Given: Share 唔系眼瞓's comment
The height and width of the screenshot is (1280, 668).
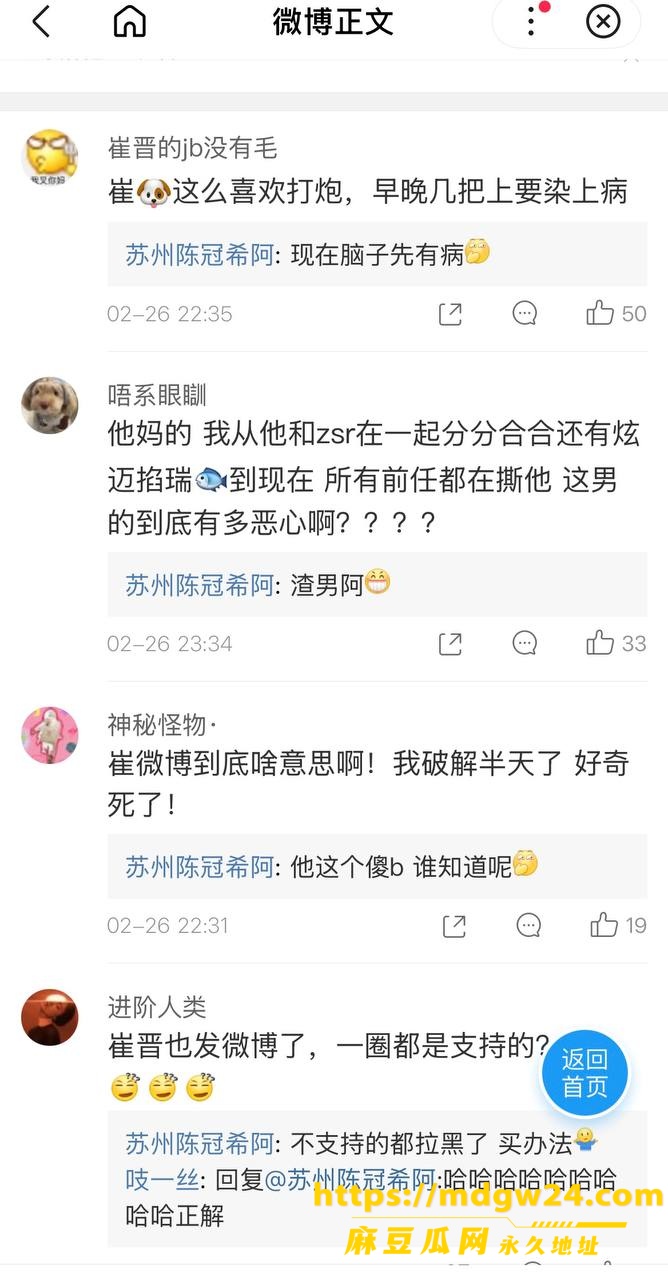Looking at the screenshot, I should [450, 643].
